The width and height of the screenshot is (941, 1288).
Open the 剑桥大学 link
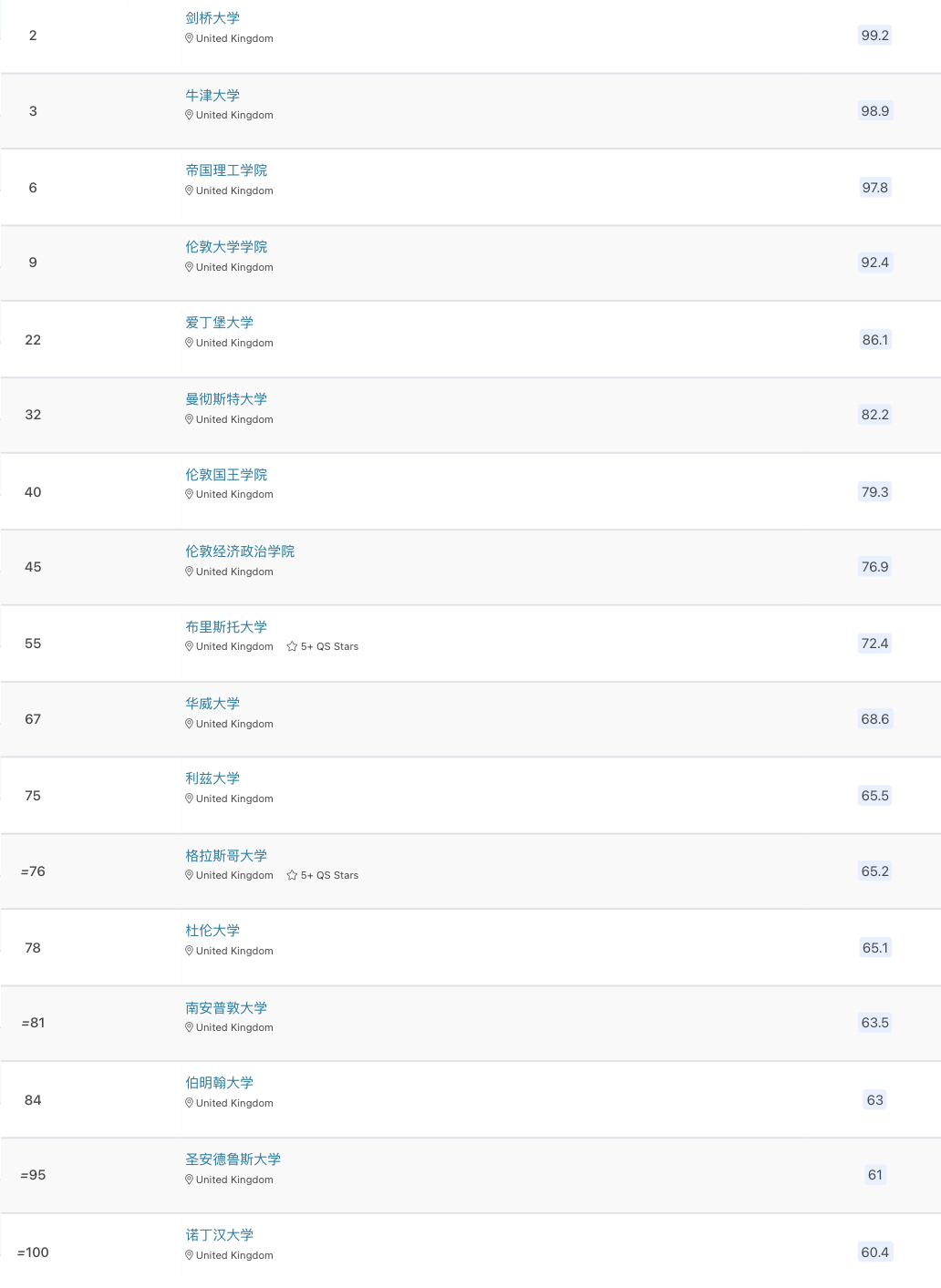tap(212, 18)
